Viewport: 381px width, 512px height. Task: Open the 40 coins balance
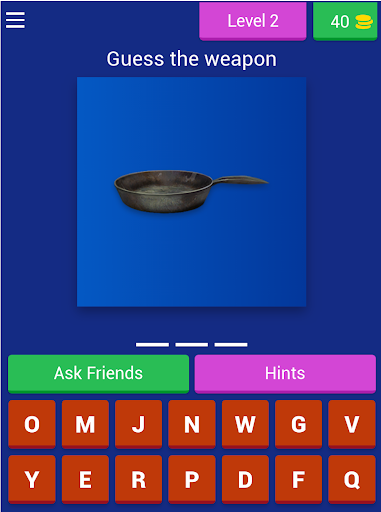(345, 21)
